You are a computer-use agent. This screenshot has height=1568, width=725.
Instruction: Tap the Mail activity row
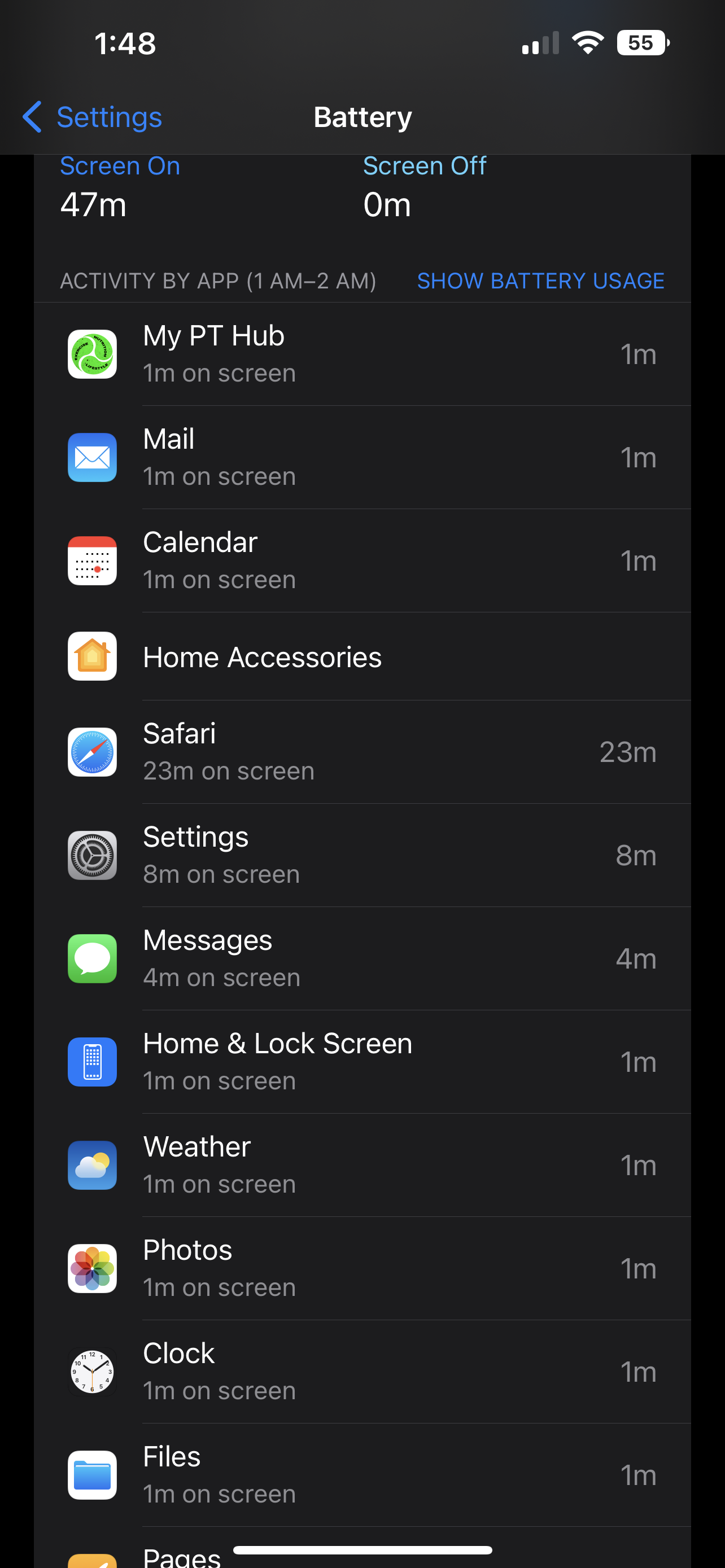coord(362,457)
